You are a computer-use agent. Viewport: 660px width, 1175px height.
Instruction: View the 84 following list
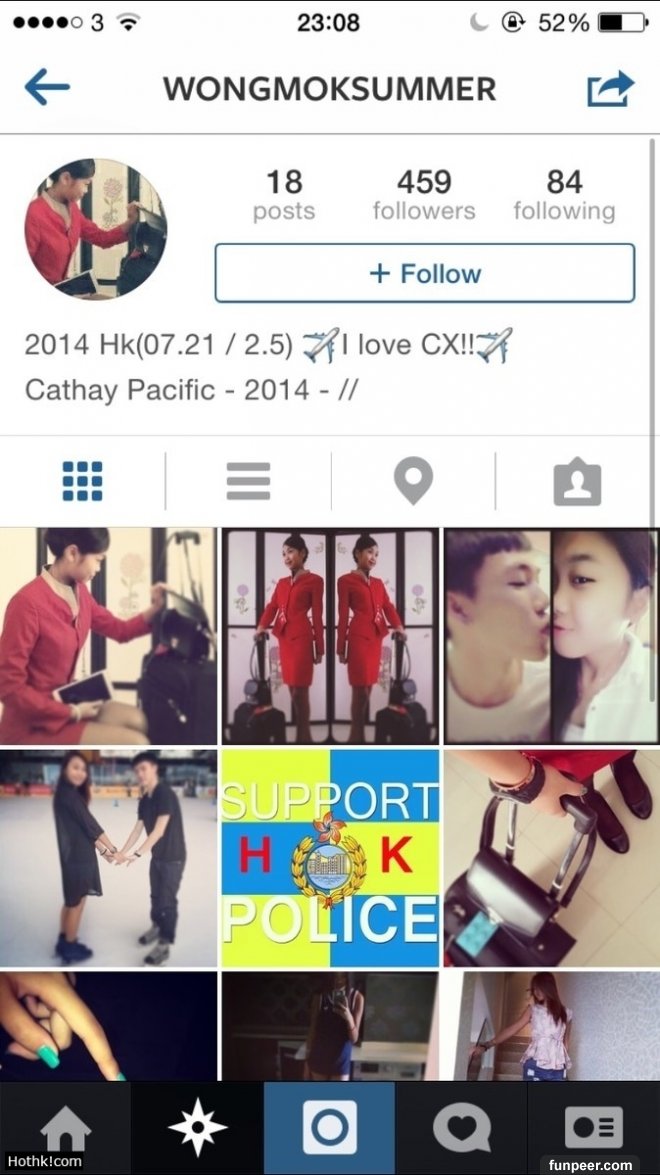point(564,194)
